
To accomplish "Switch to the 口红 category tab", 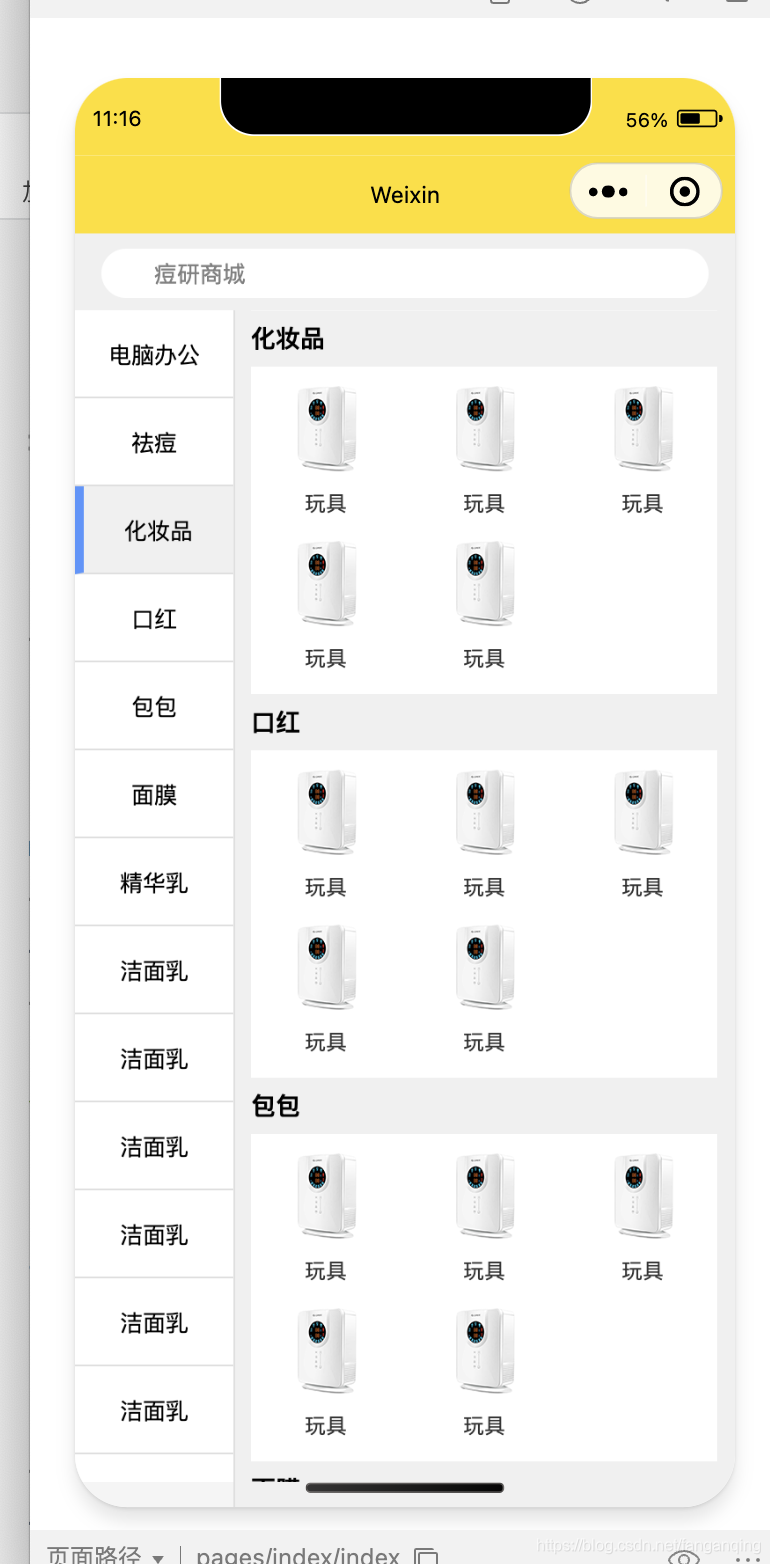I will pos(154,618).
